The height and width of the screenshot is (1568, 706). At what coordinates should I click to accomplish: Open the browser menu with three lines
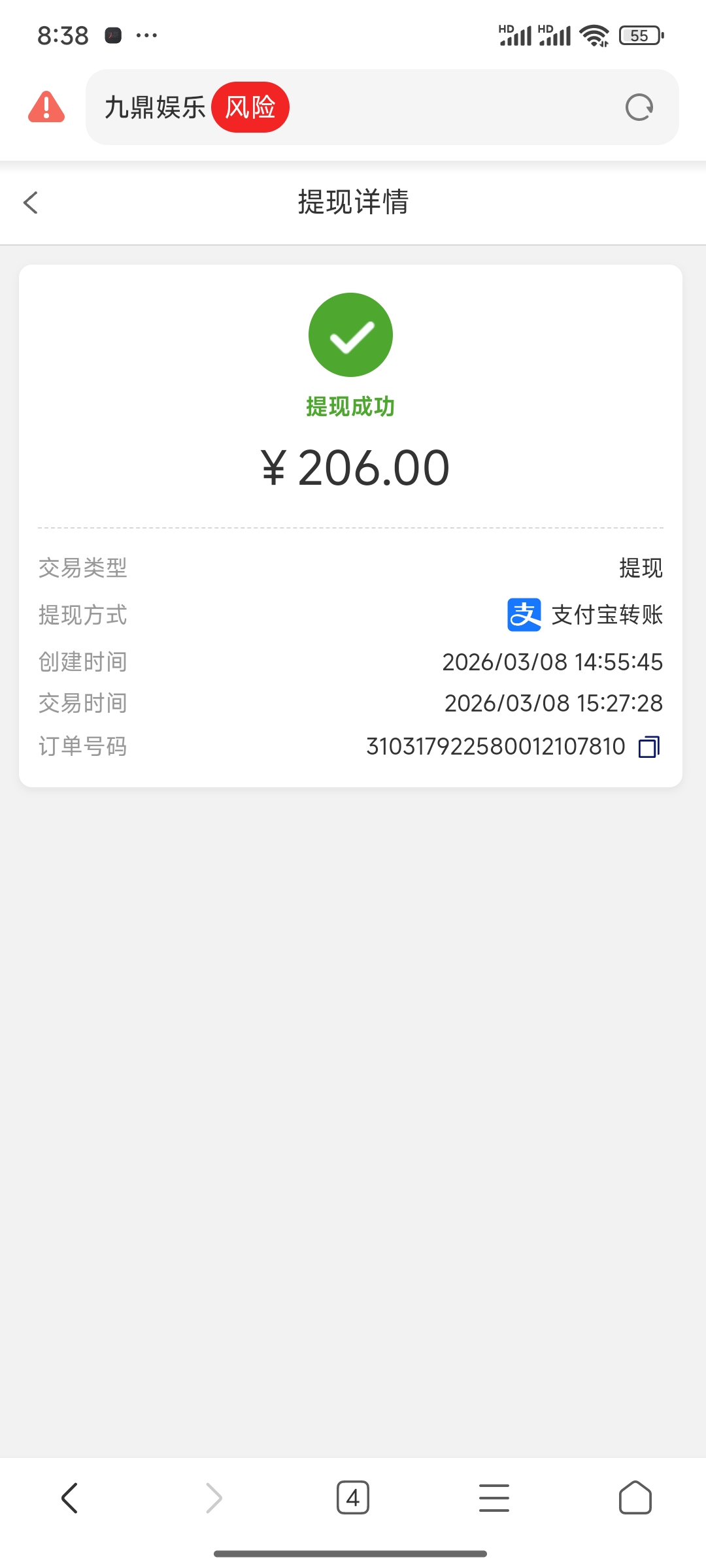[x=494, y=1498]
